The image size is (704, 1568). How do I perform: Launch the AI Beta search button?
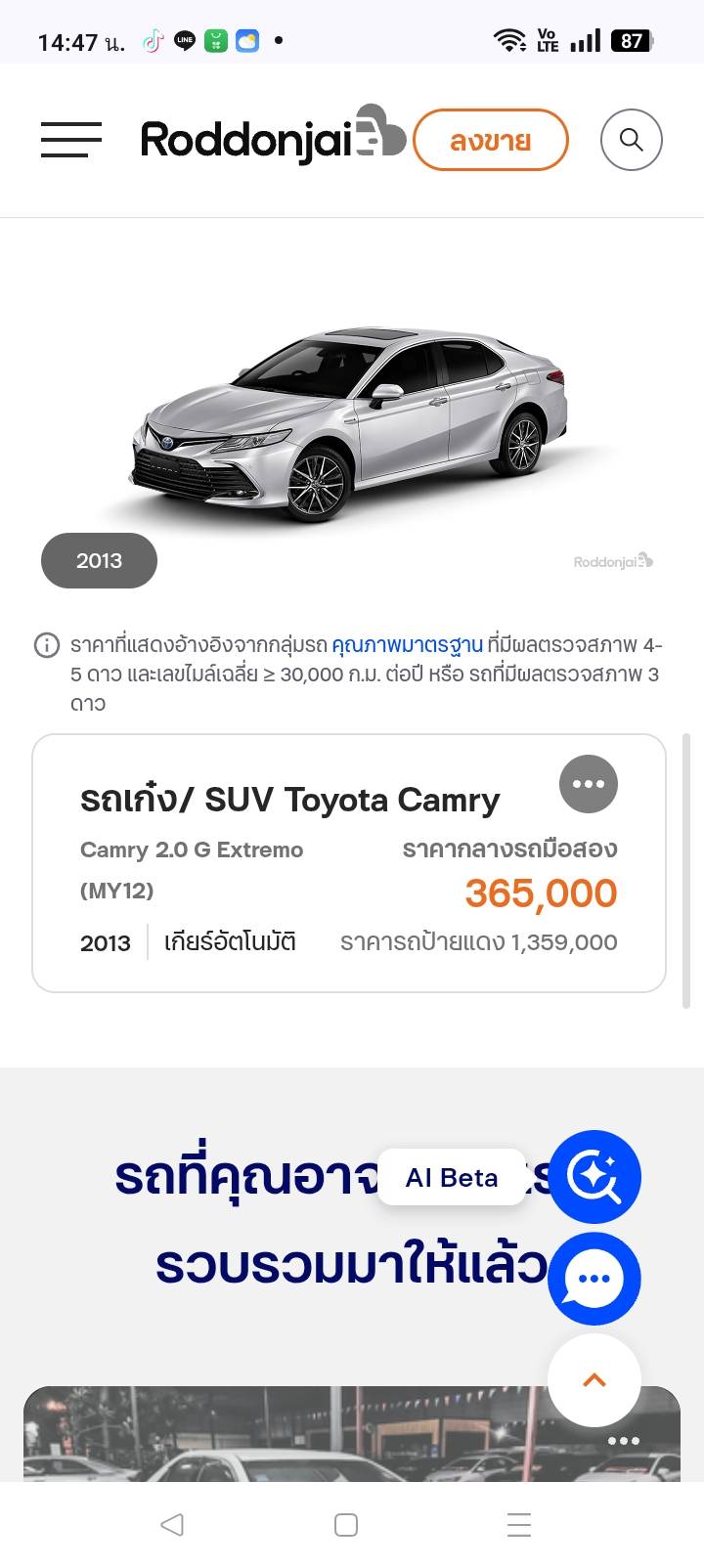pyautogui.click(x=594, y=1176)
